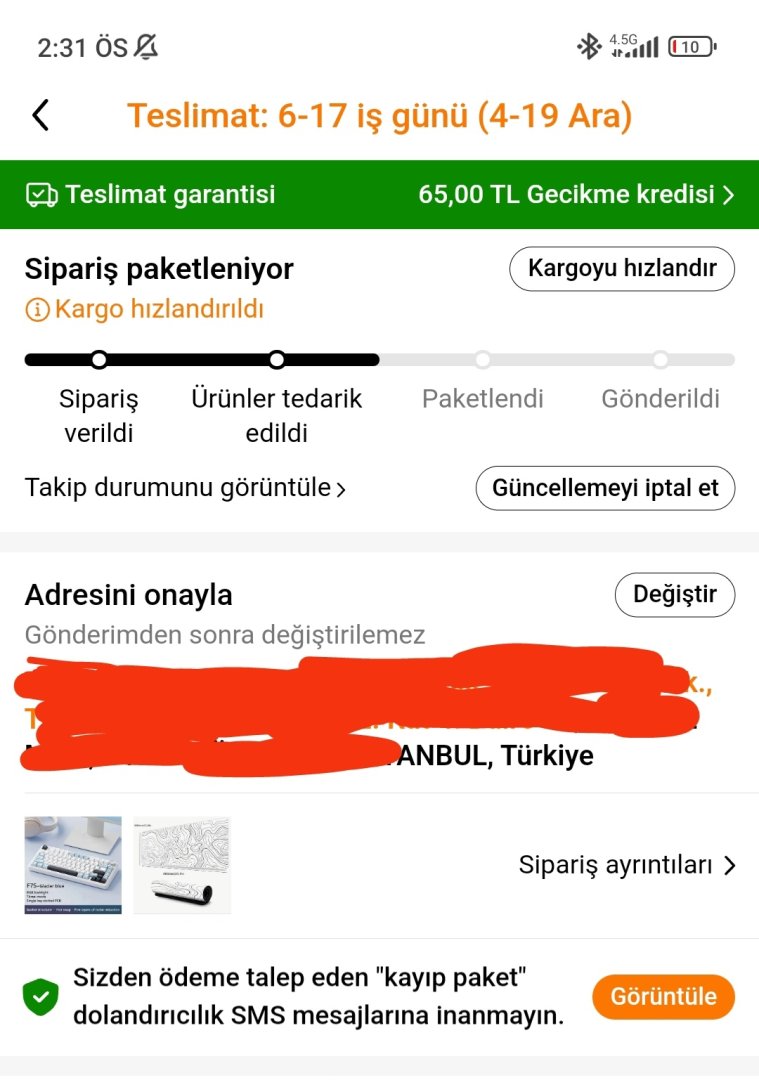Open Takip durumunu görüntüle link
The image size is (759, 1080).
click(x=185, y=488)
